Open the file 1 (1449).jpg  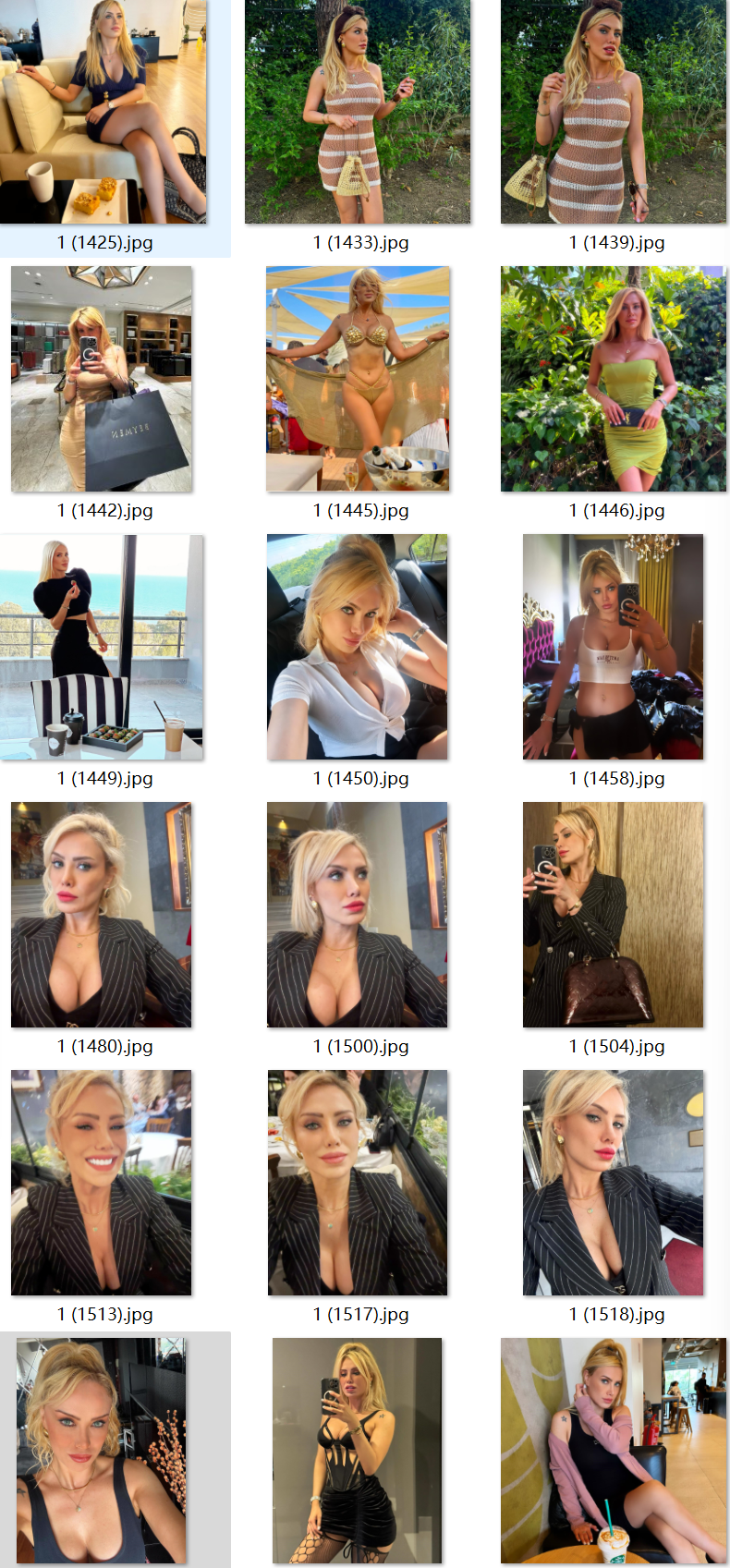[x=102, y=647]
